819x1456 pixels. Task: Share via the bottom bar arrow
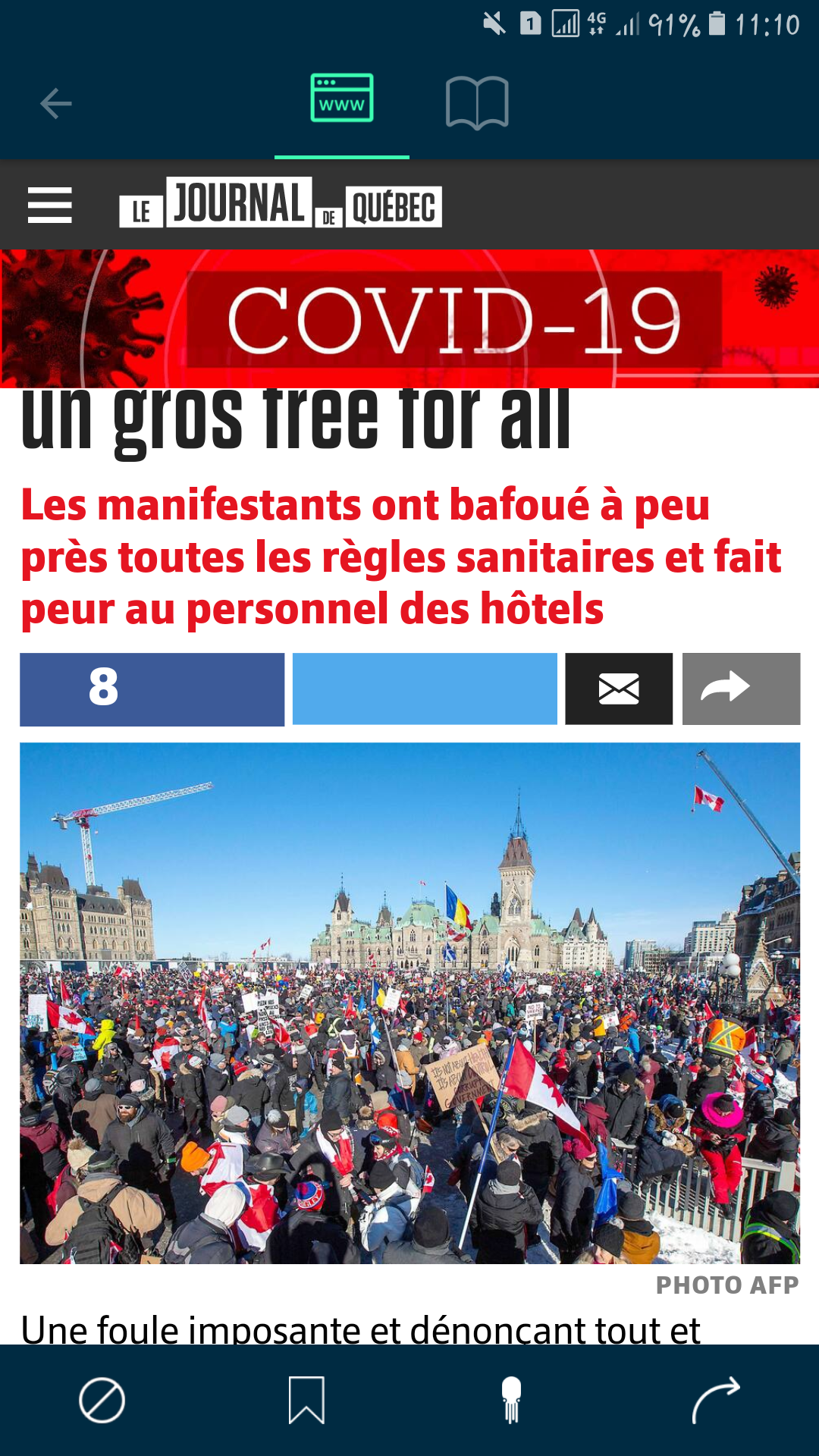tap(716, 1400)
